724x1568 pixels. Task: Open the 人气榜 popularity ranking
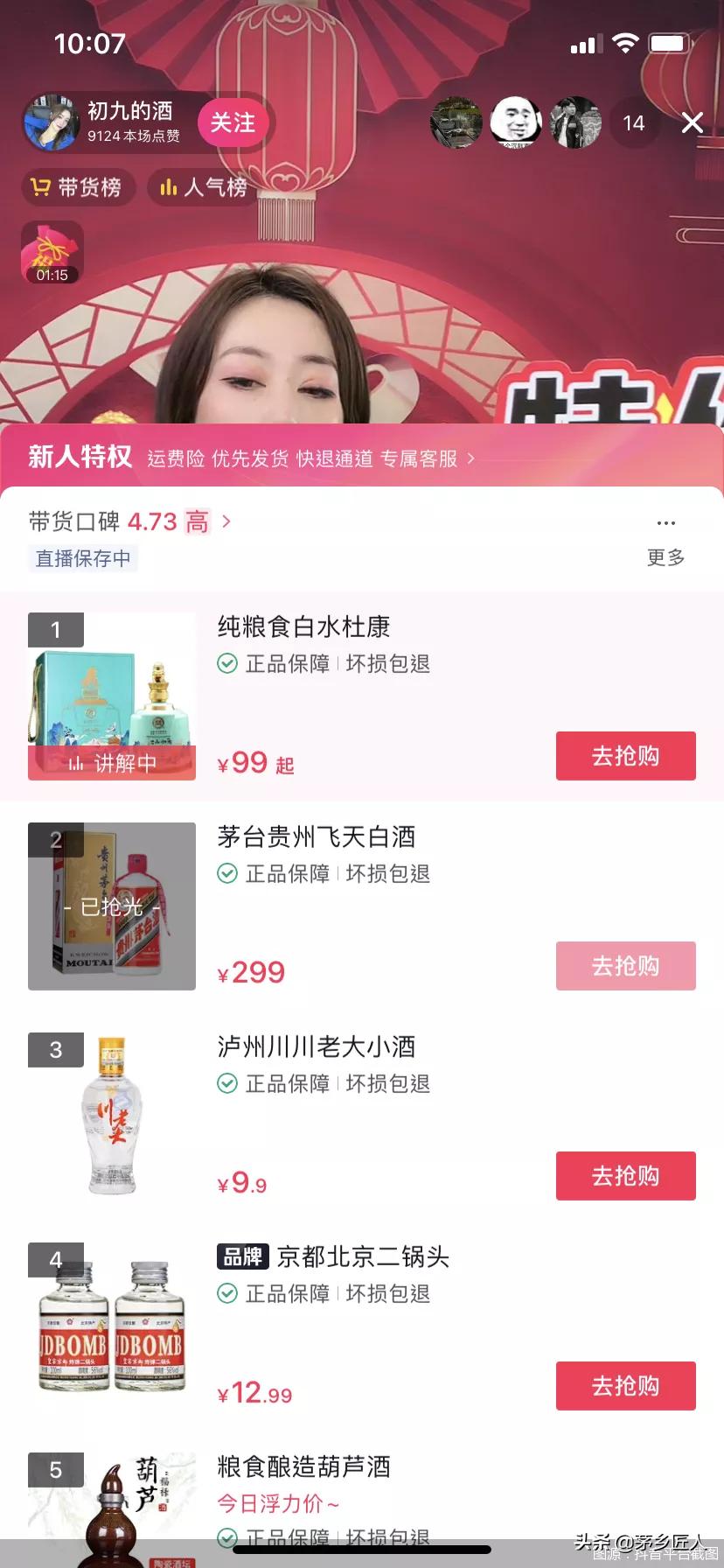202,187
